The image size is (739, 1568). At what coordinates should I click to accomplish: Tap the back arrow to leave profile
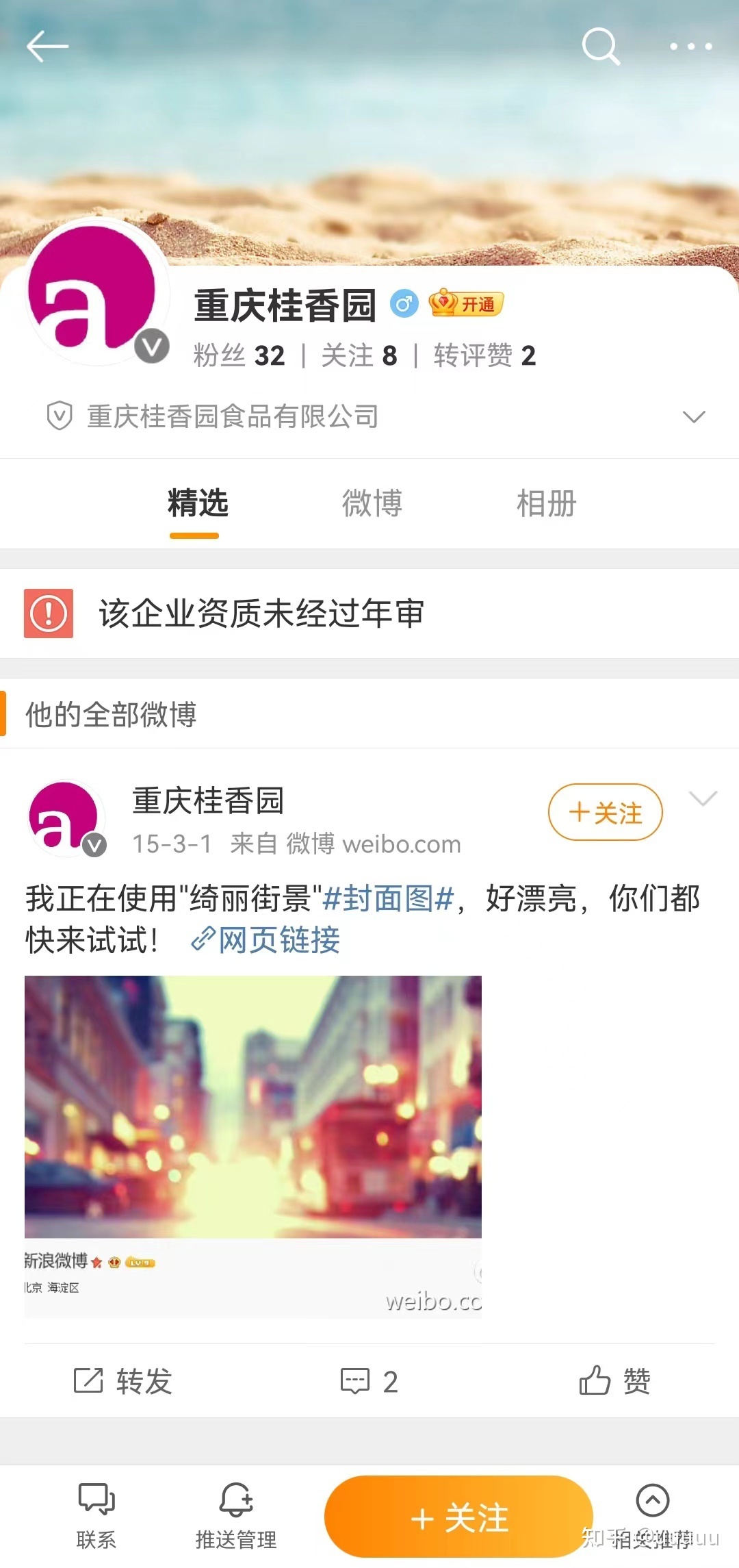pyautogui.click(x=48, y=47)
